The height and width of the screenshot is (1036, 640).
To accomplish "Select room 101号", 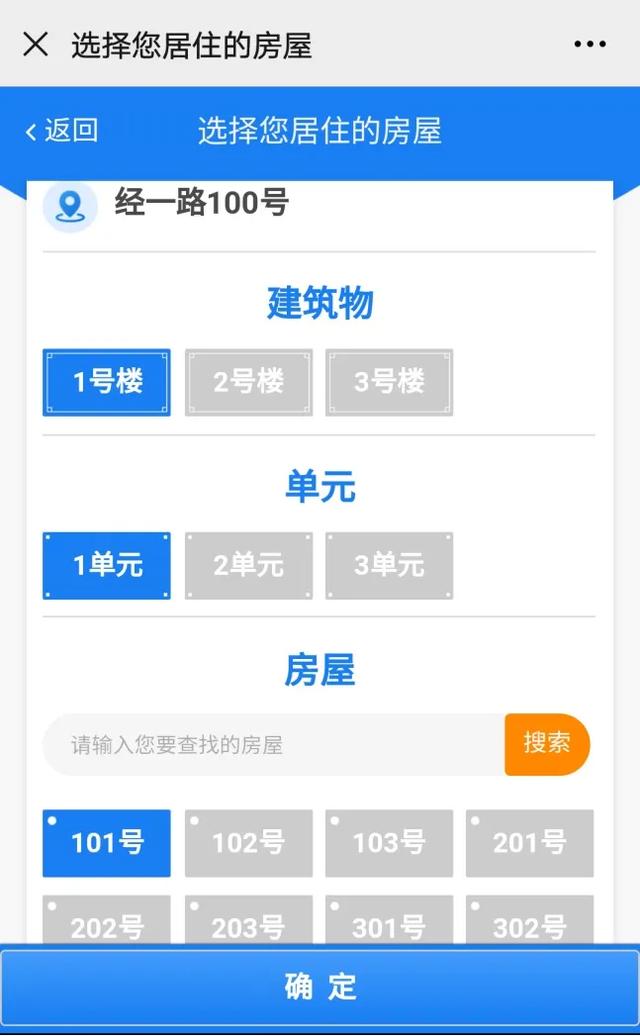I will [x=107, y=843].
